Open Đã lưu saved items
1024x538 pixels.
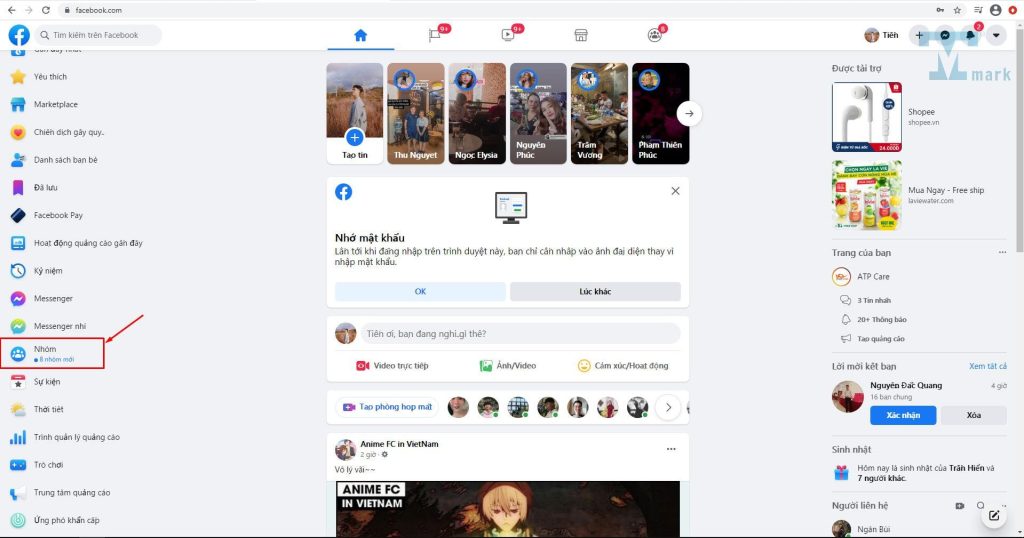pyautogui.click(x=45, y=187)
